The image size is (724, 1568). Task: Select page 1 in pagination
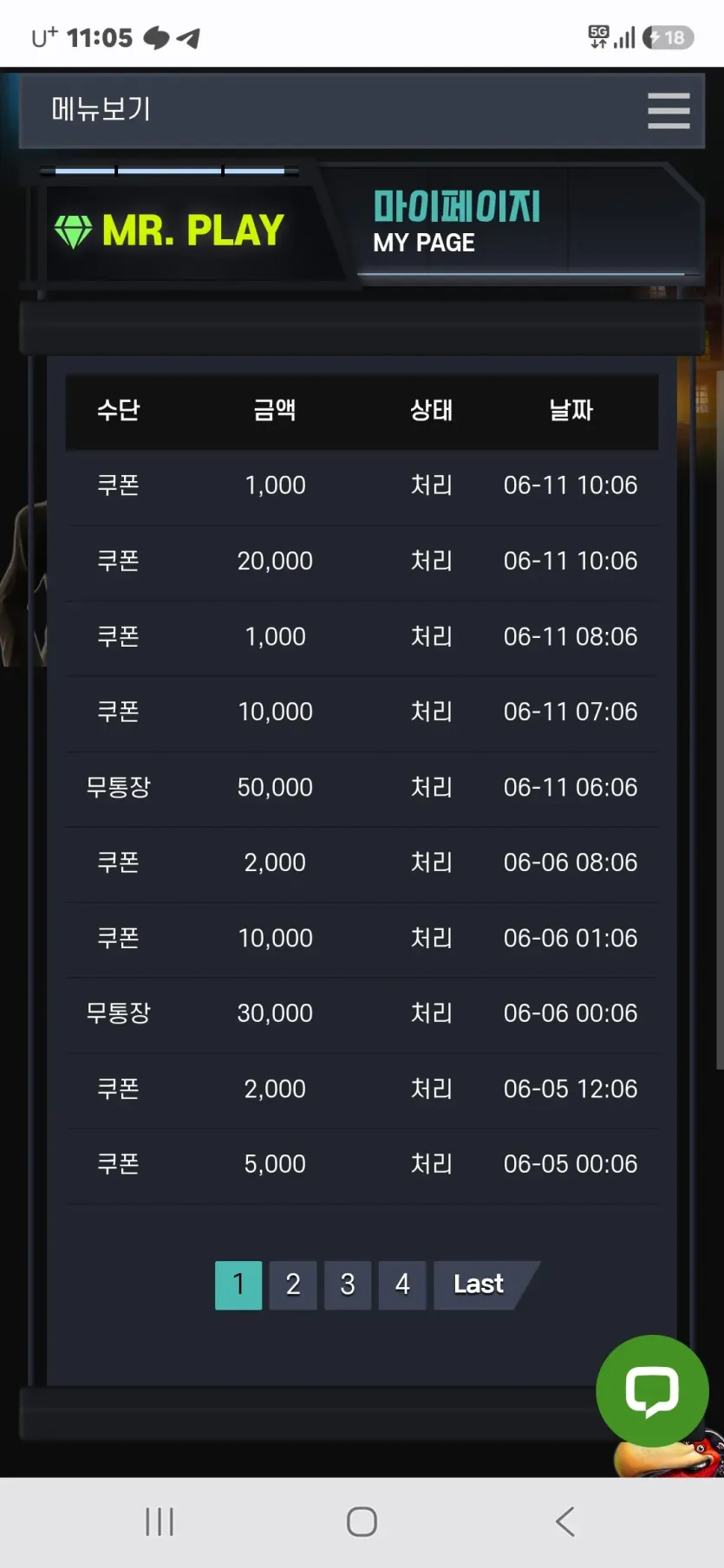pos(238,1285)
